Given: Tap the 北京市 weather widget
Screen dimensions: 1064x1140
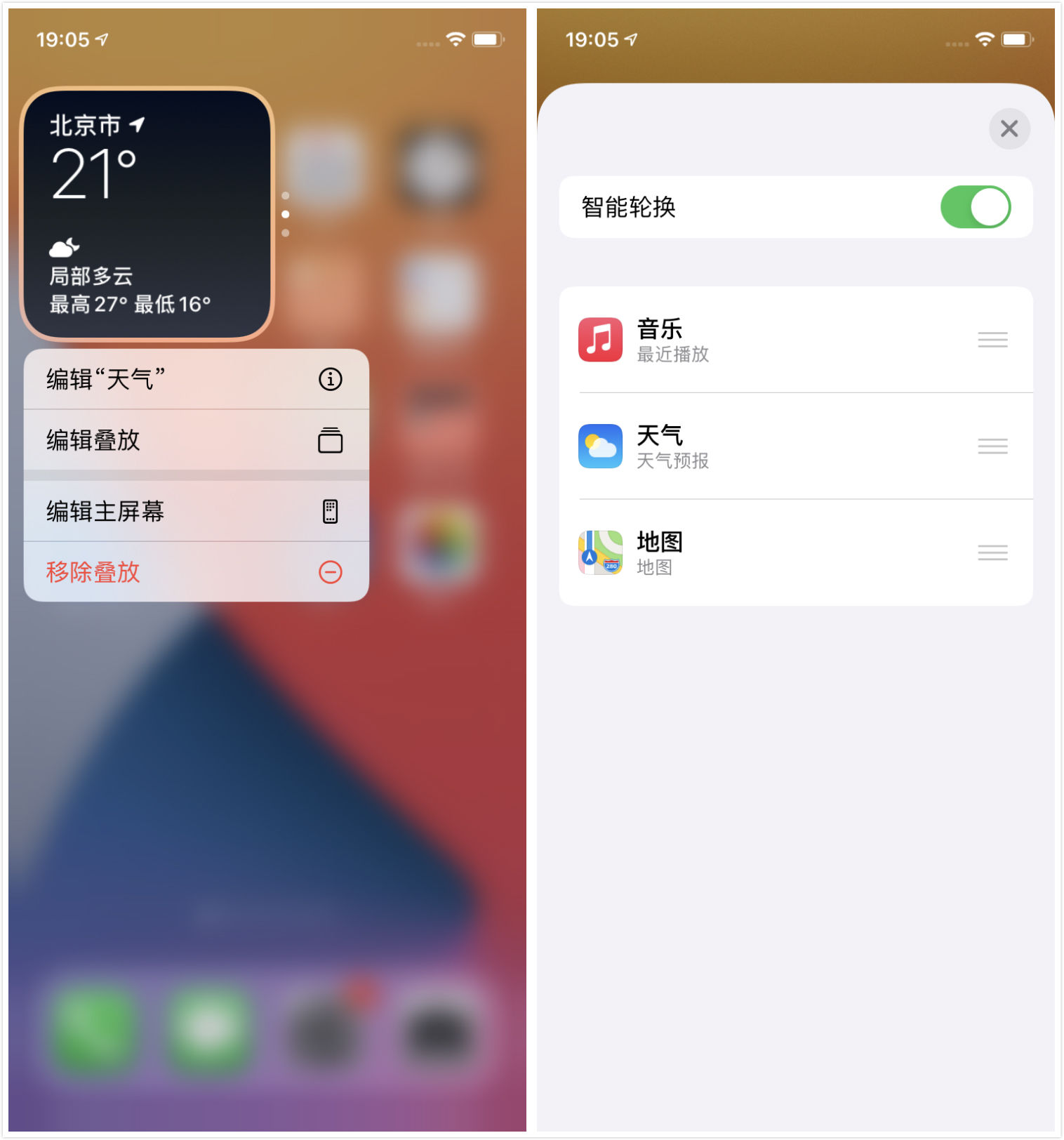Looking at the screenshot, I should click(147, 214).
